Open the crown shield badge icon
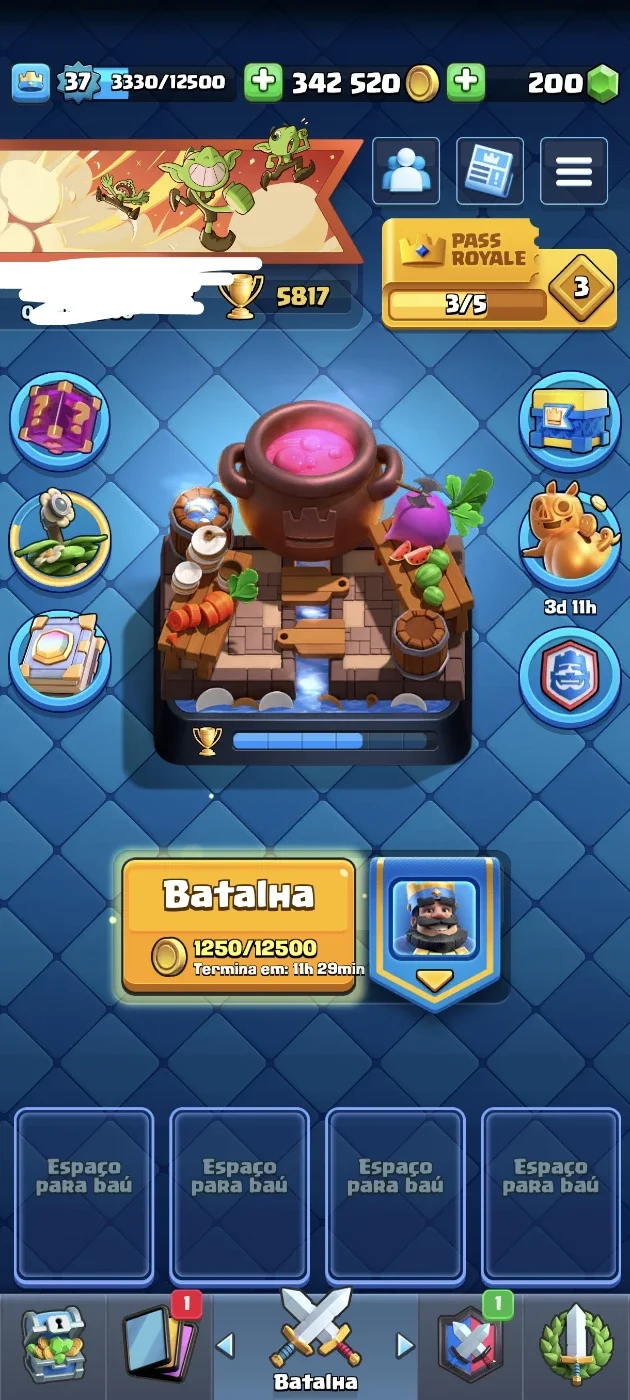 [570, 678]
